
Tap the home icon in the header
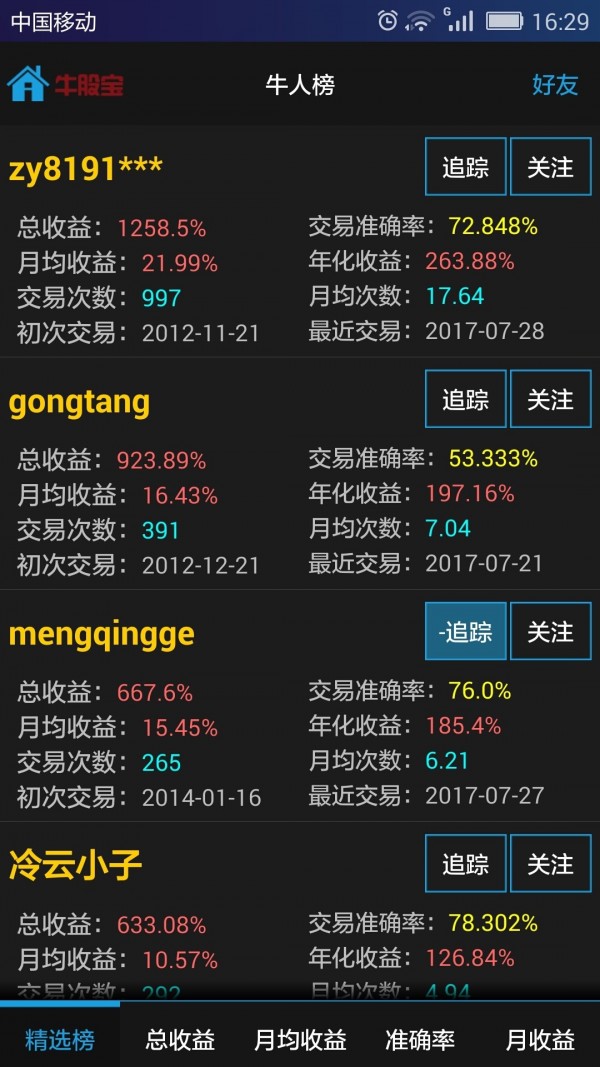coord(28,84)
